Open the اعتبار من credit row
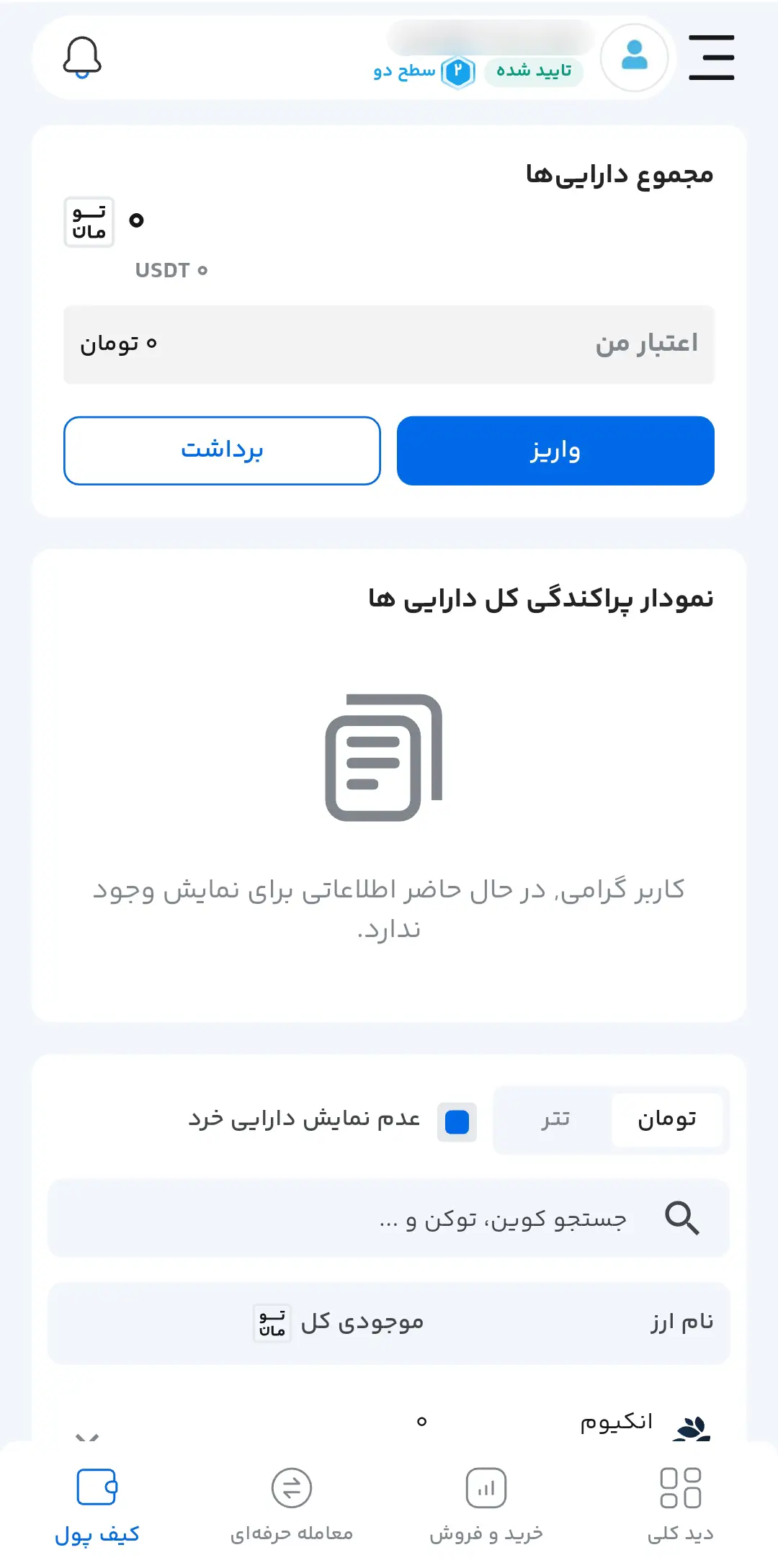 (x=389, y=344)
